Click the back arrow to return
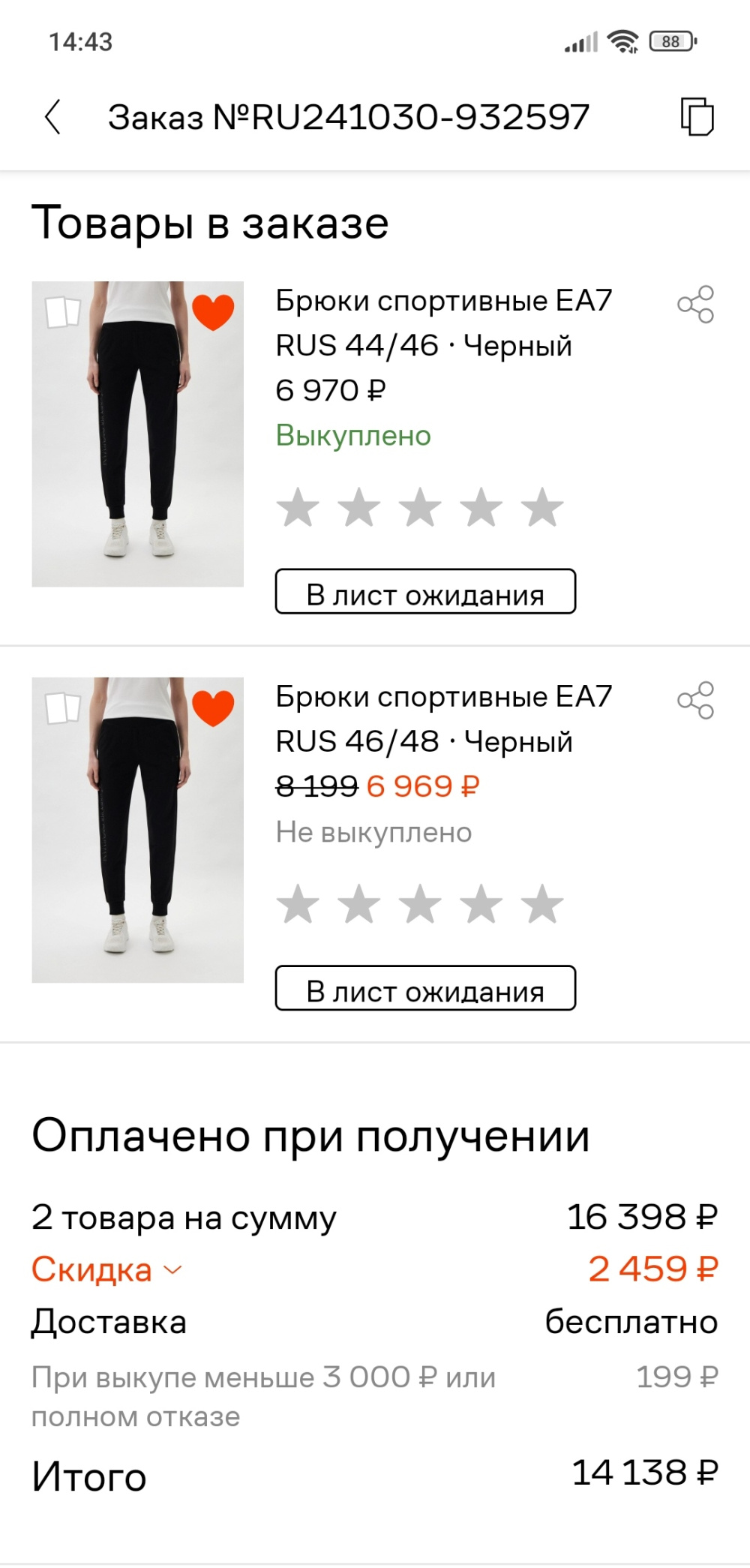The image size is (750, 1568). point(51,116)
